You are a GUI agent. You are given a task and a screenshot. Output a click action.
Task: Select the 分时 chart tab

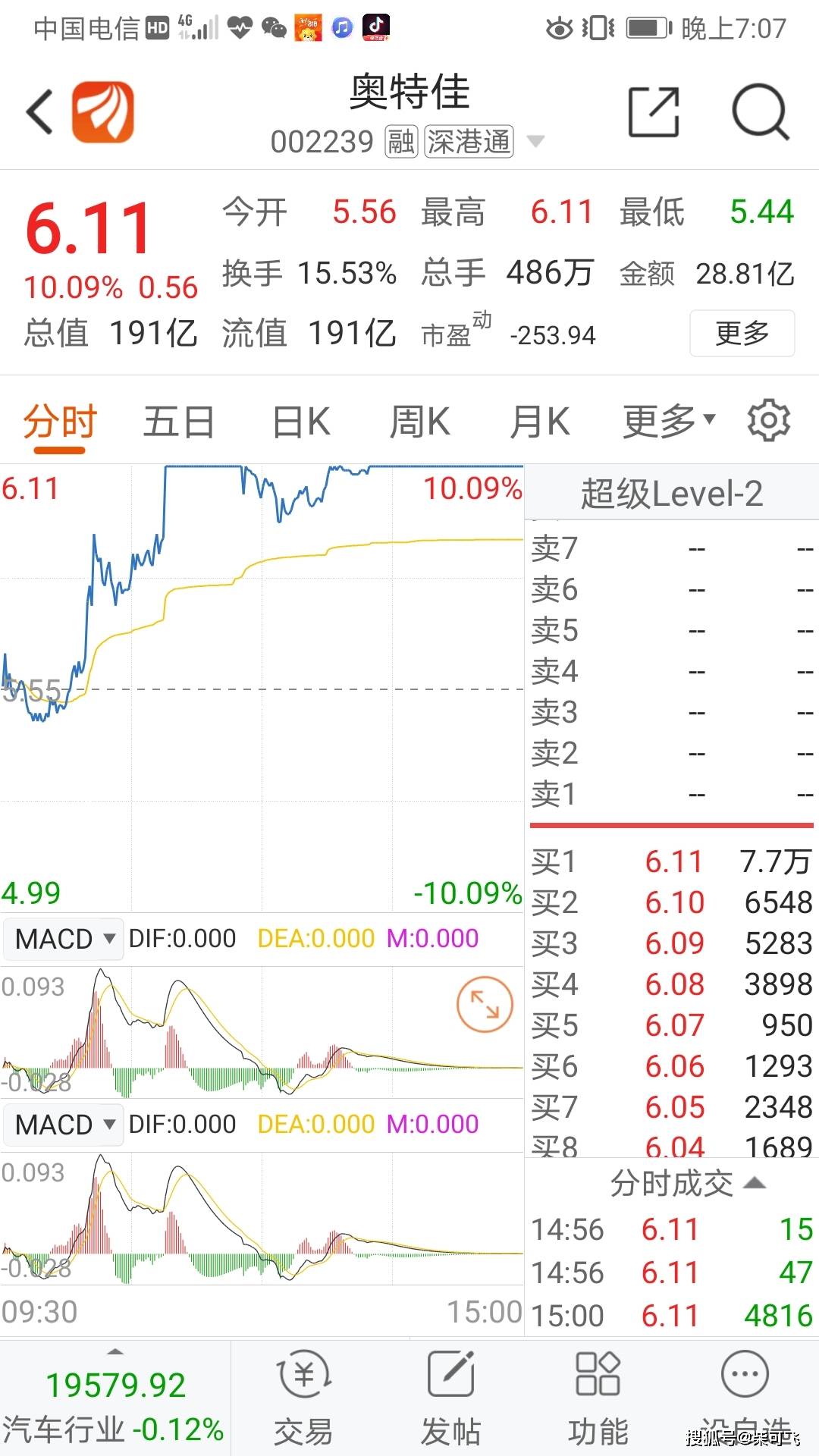[60, 422]
